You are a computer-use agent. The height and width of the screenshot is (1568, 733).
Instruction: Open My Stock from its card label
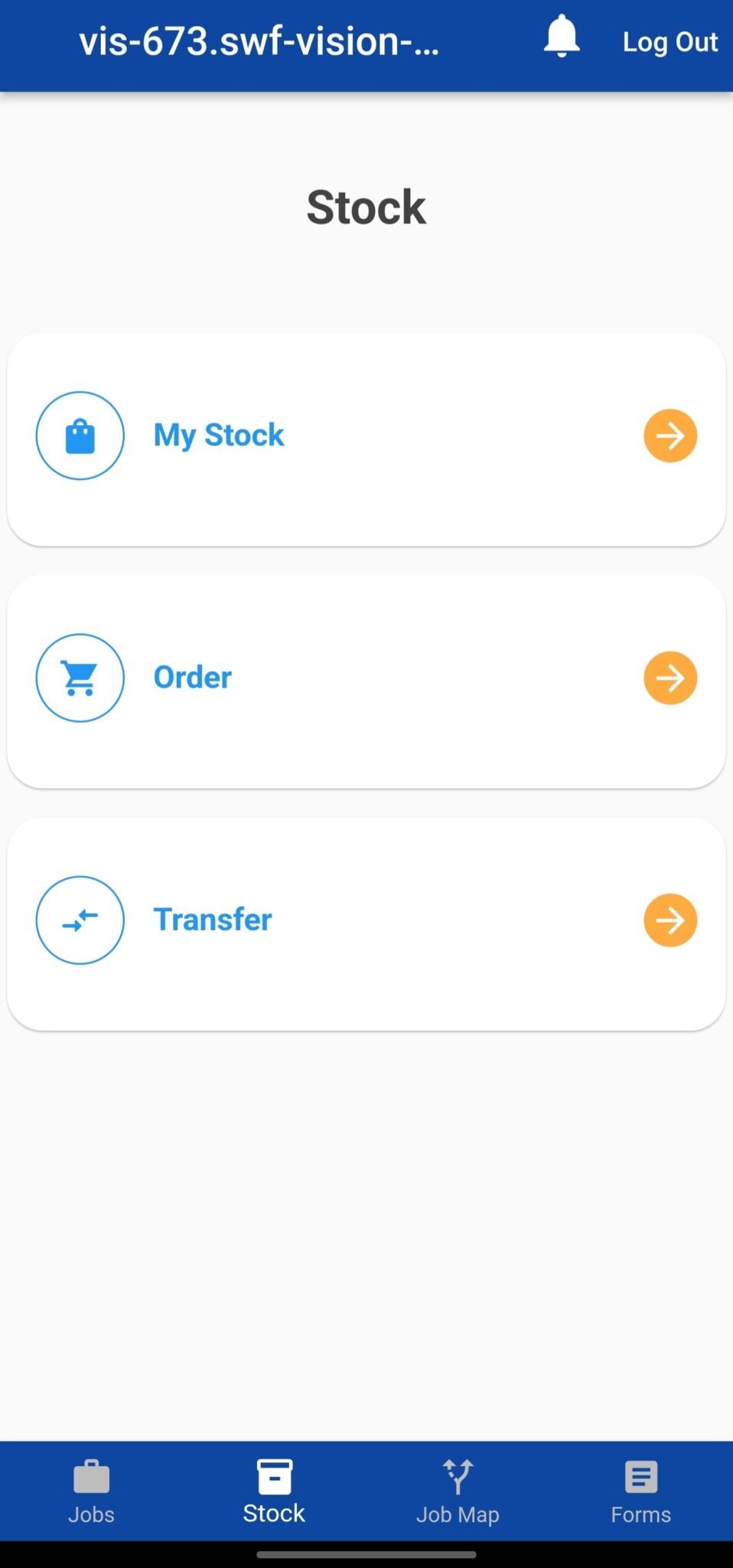click(219, 434)
